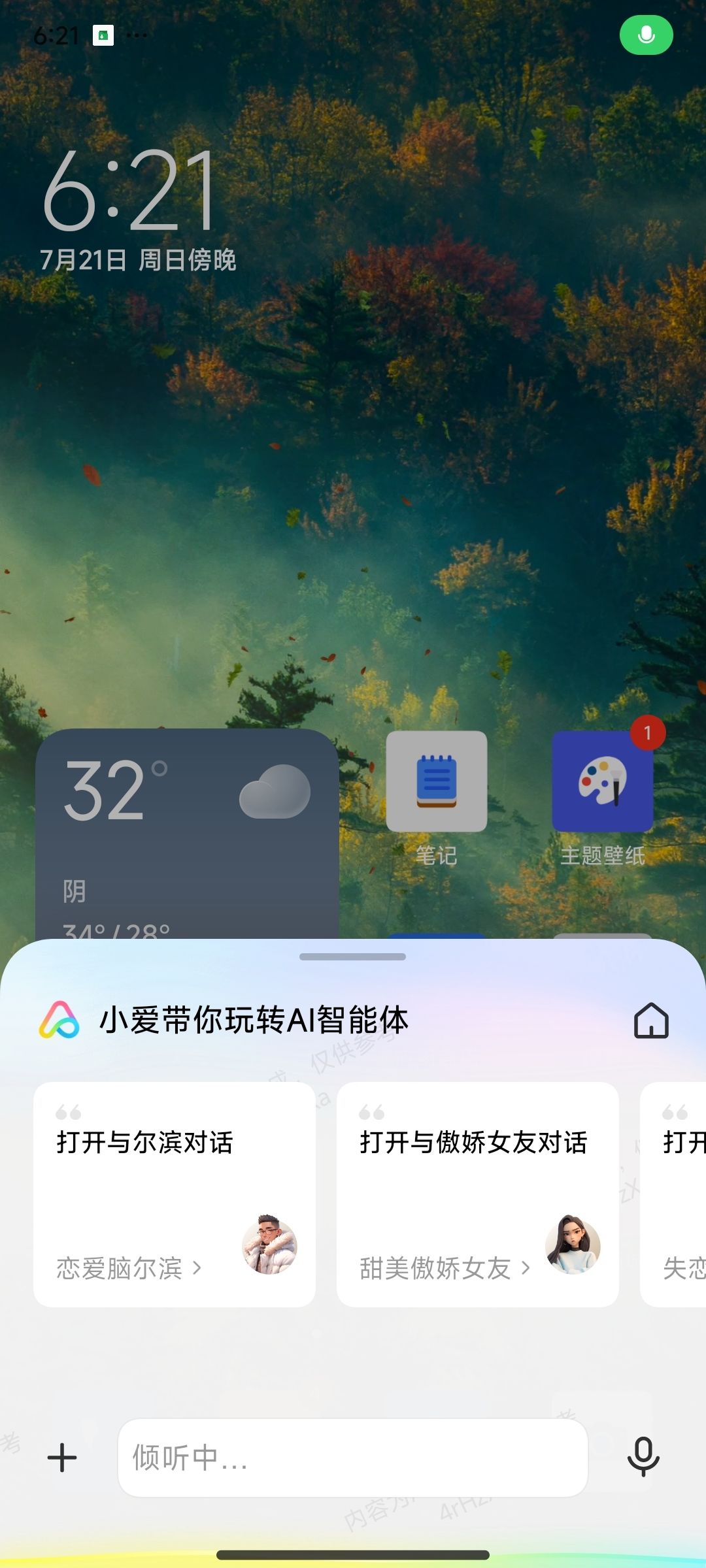Open the 甜美傲娇女友 agent link
Viewport: 706px width, 1568px height.
[445, 1268]
